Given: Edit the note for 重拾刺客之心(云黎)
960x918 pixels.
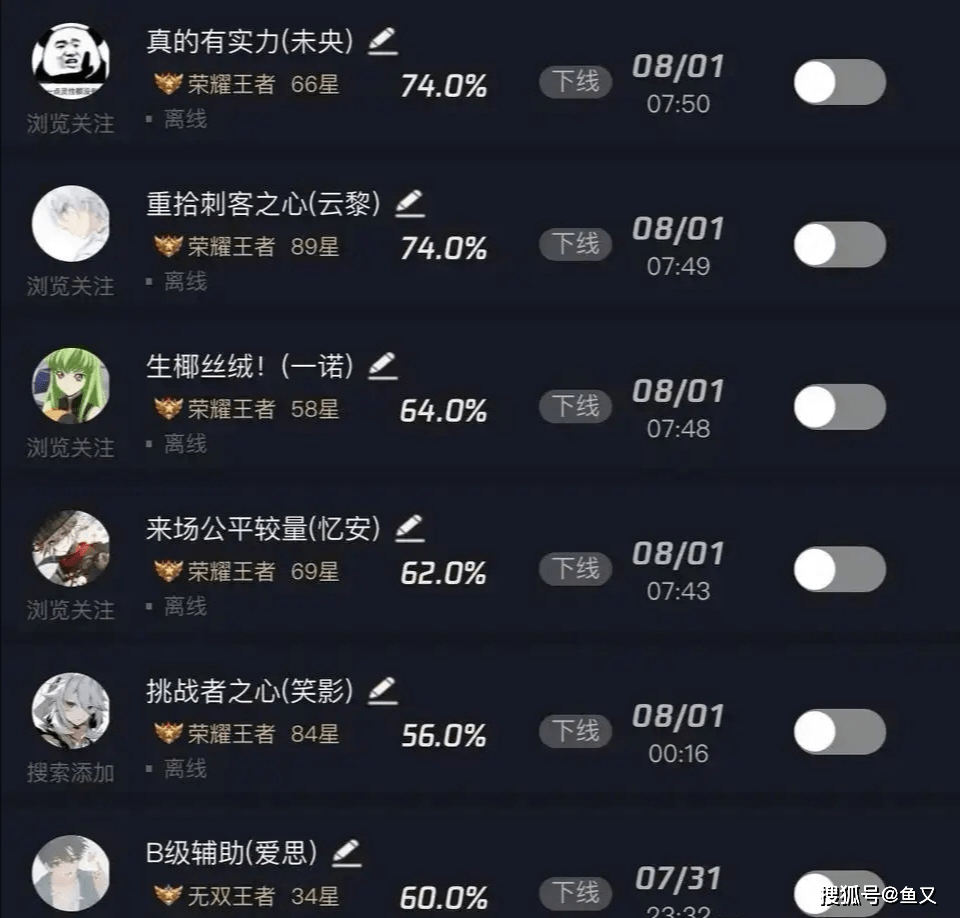Looking at the screenshot, I should (x=409, y=204).
